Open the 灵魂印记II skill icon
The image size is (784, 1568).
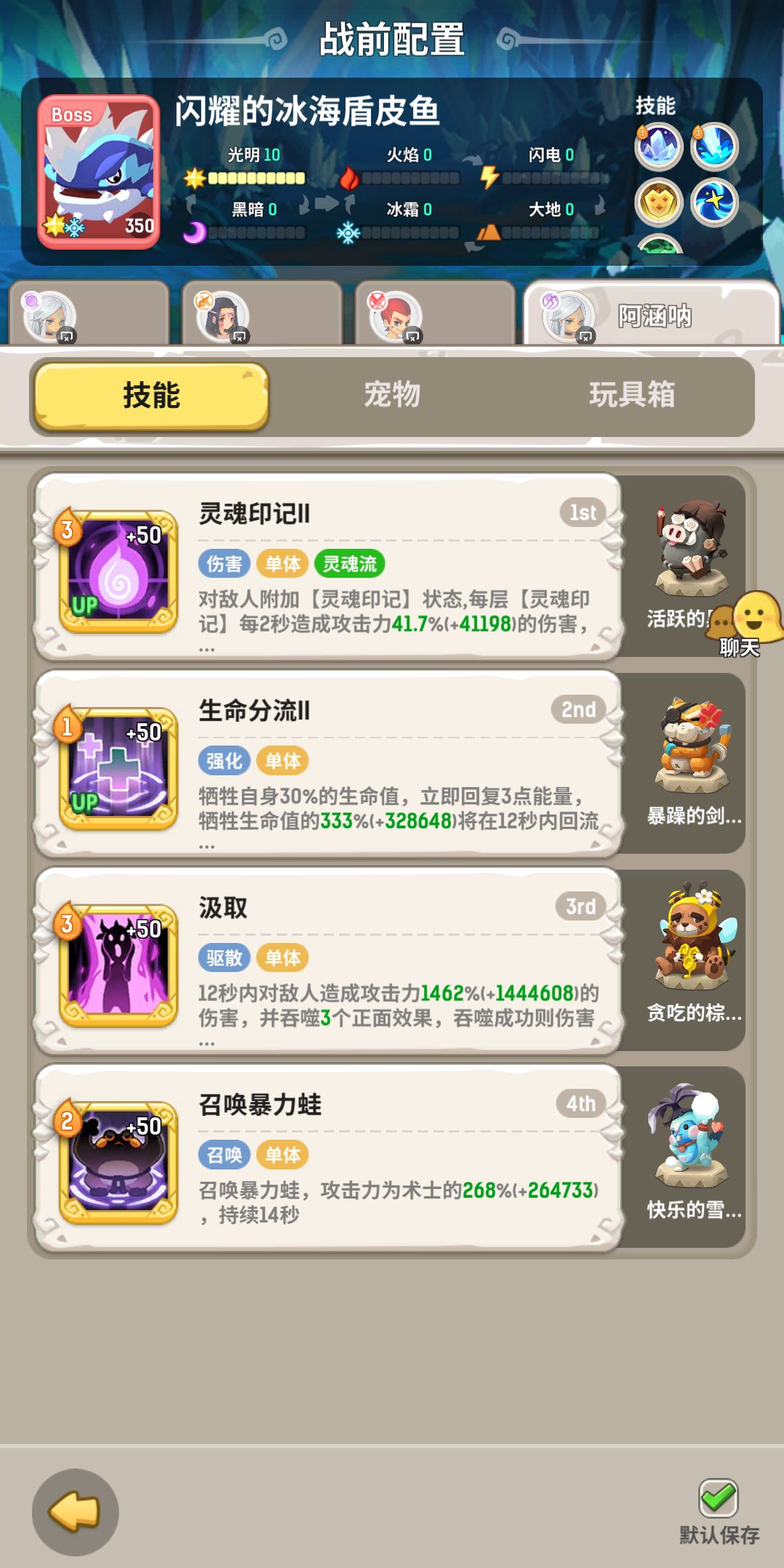(x=118, y=573)
